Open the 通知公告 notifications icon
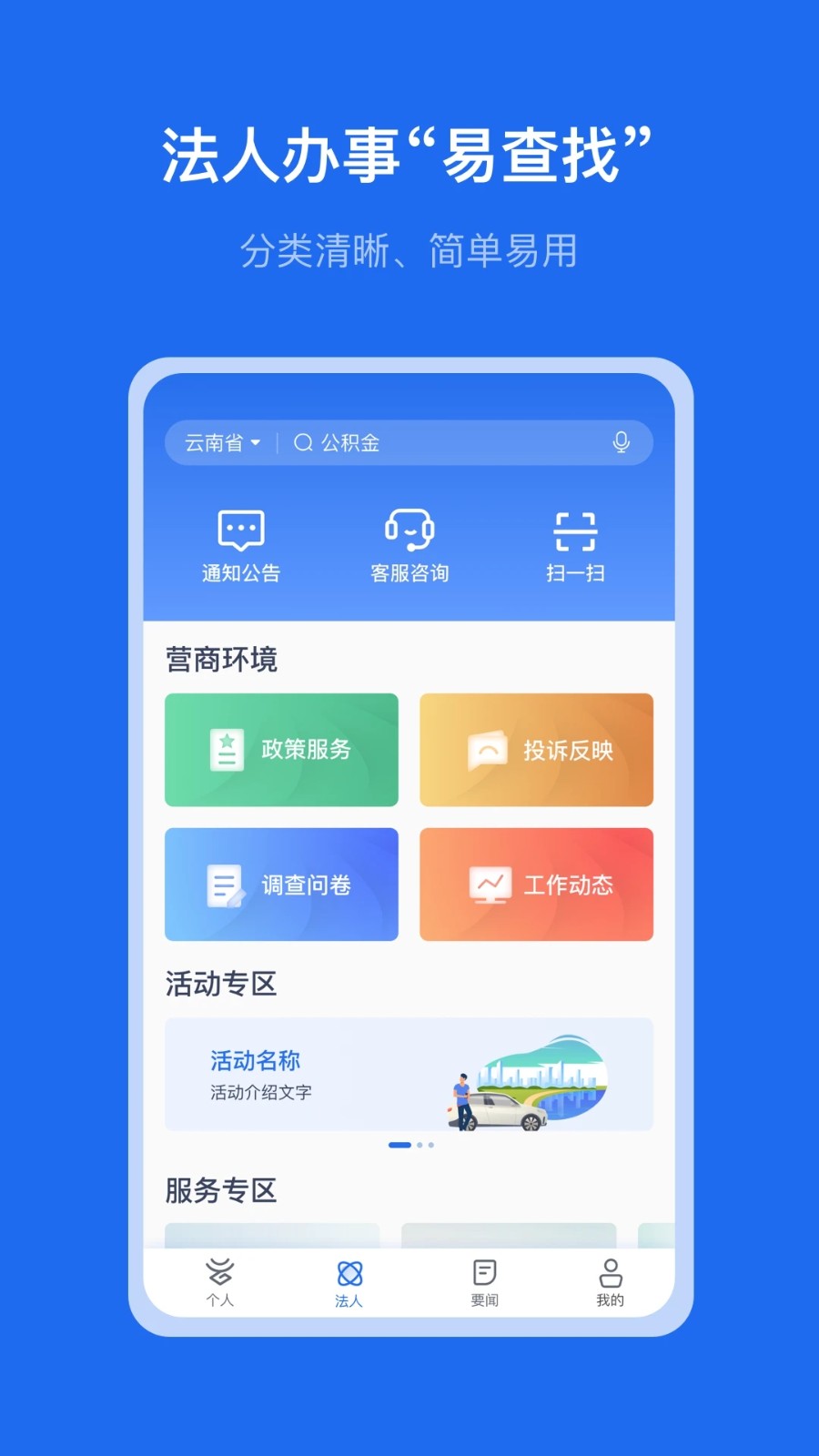The image size is (819, 1456). pyautogui.click(x=241, y=532)
